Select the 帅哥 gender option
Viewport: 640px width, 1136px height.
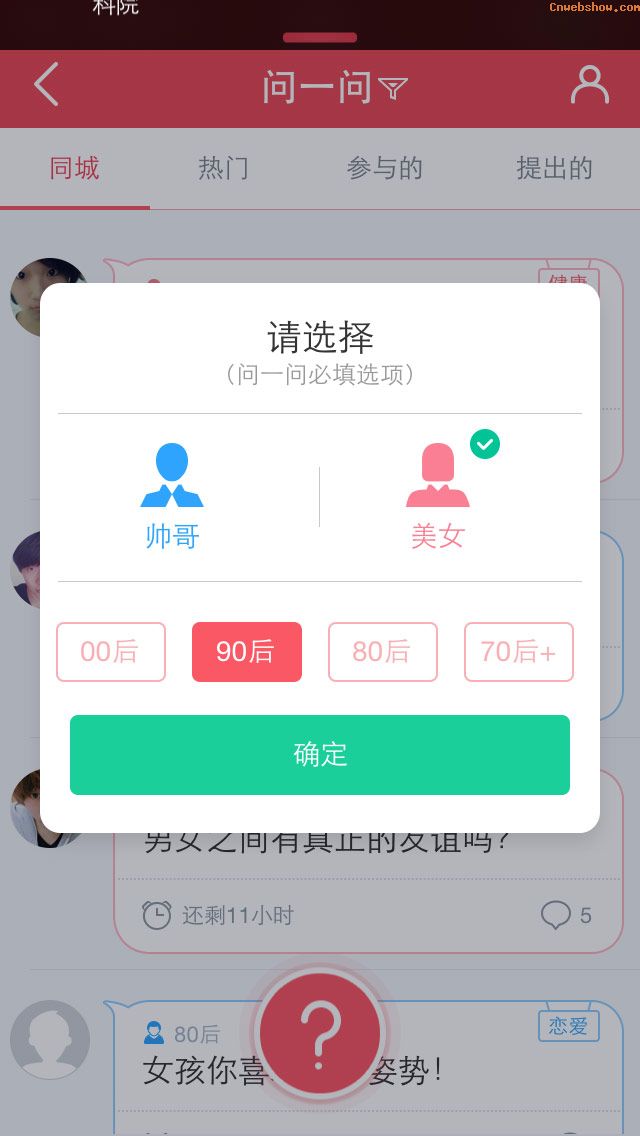point(172,495)
